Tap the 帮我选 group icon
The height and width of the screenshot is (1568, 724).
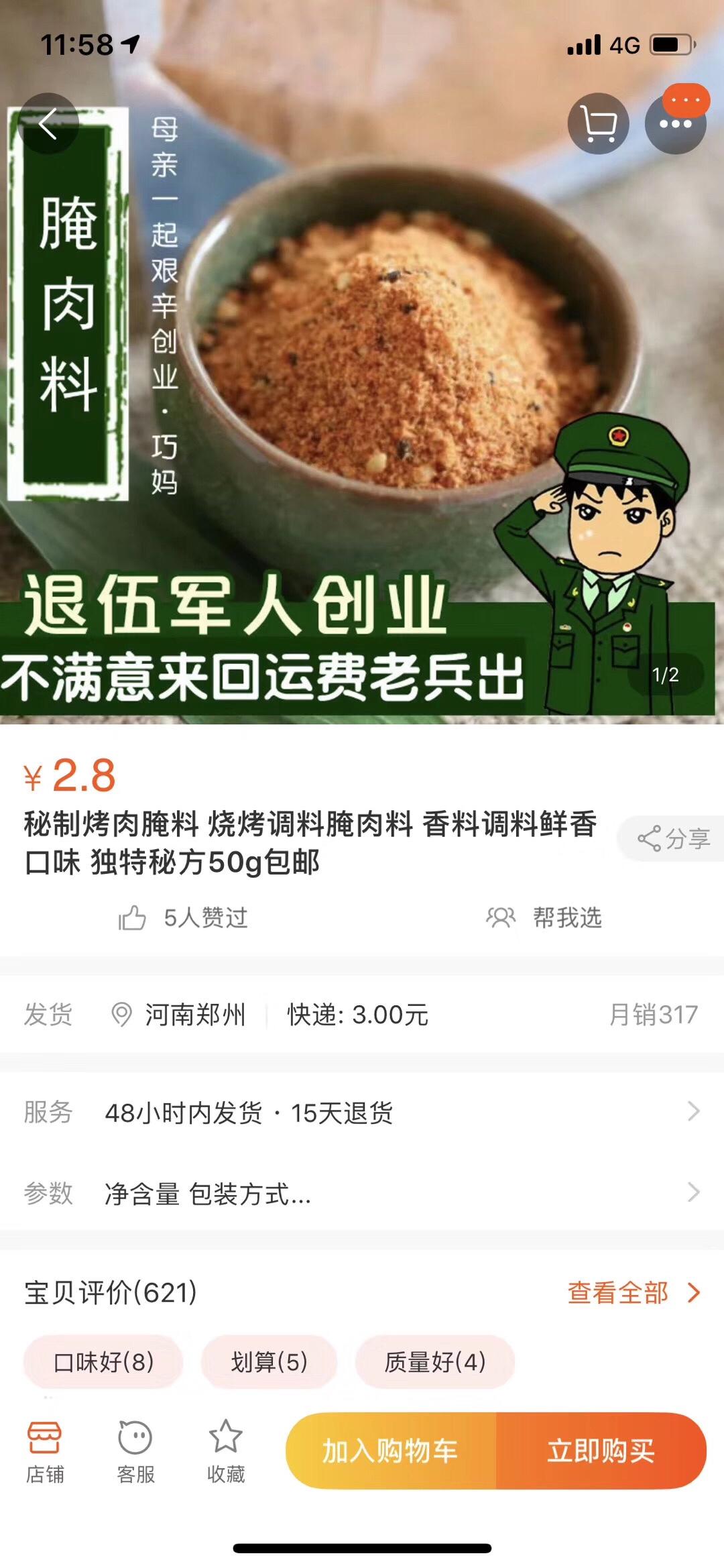click(499, 919)
